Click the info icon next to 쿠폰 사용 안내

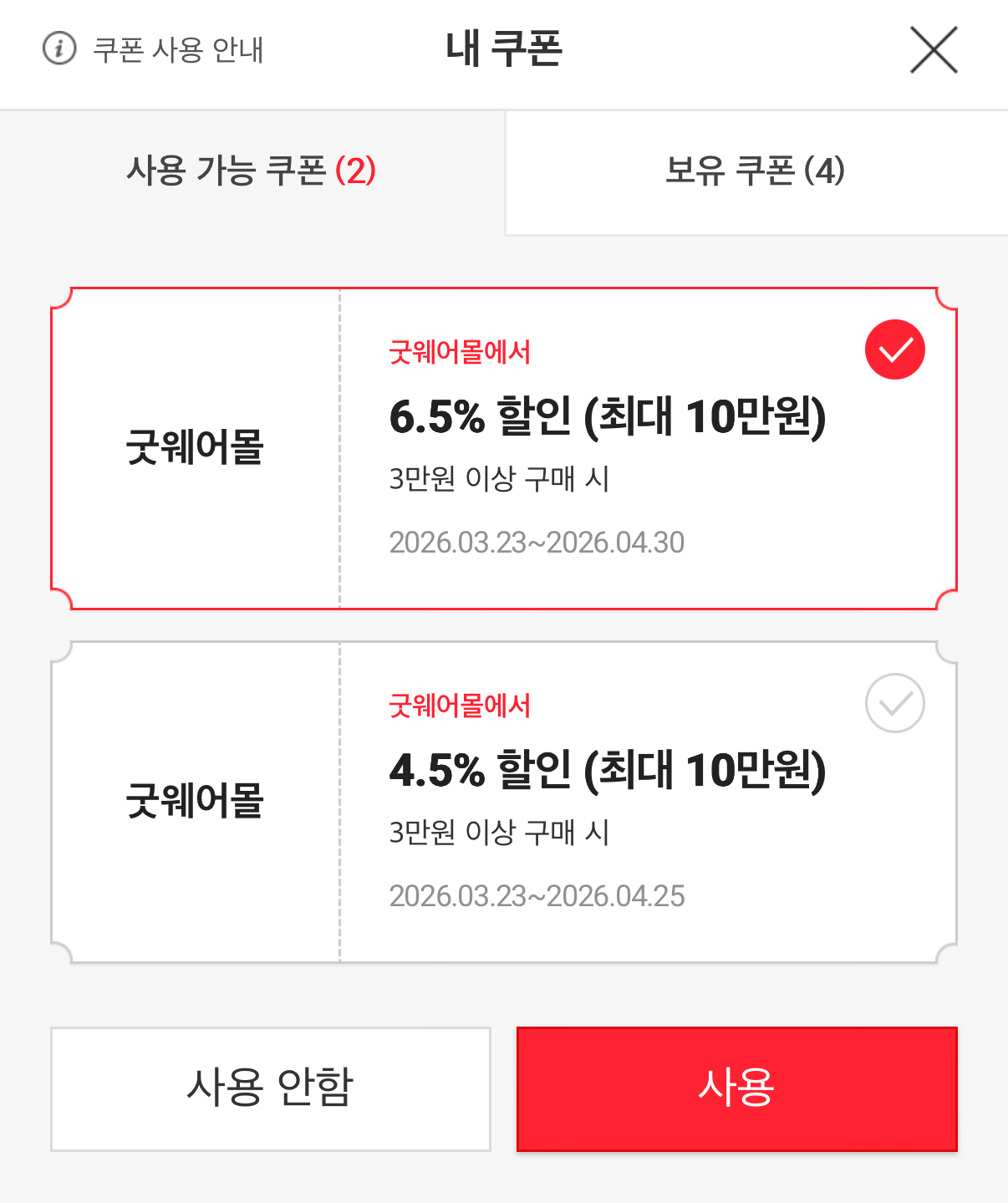[57, 48]
